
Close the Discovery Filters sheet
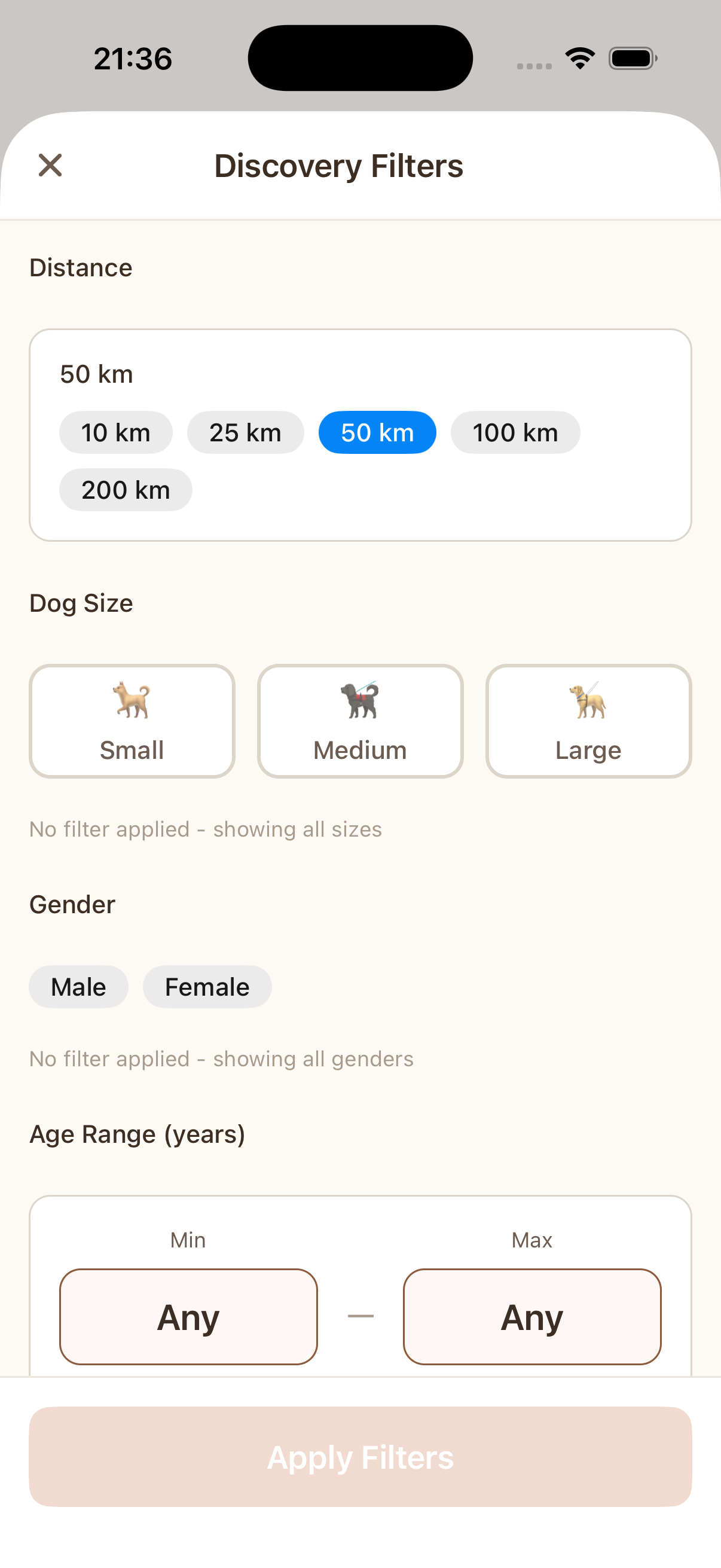50,165
